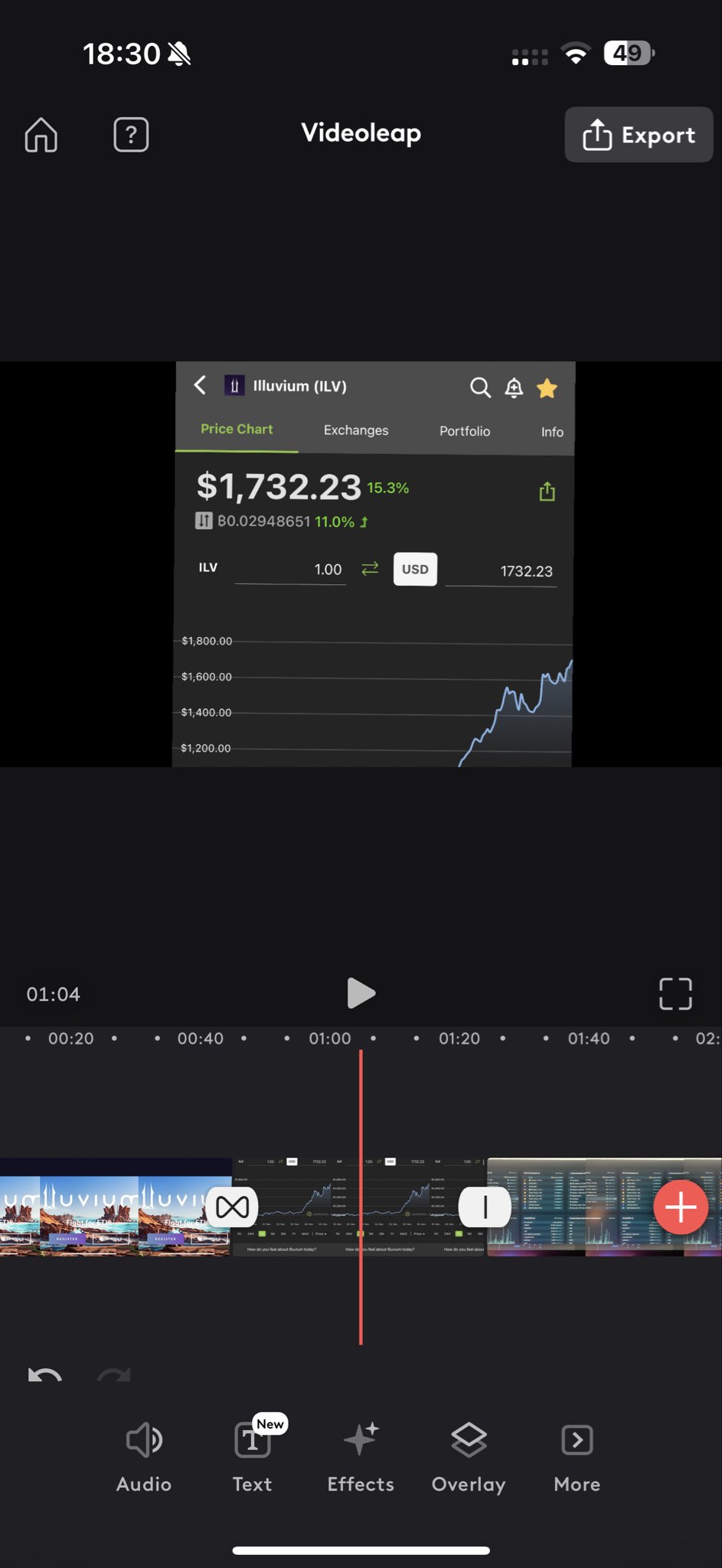Edit the transition between Illuvium and chart clips

(x=232, y=1207)
